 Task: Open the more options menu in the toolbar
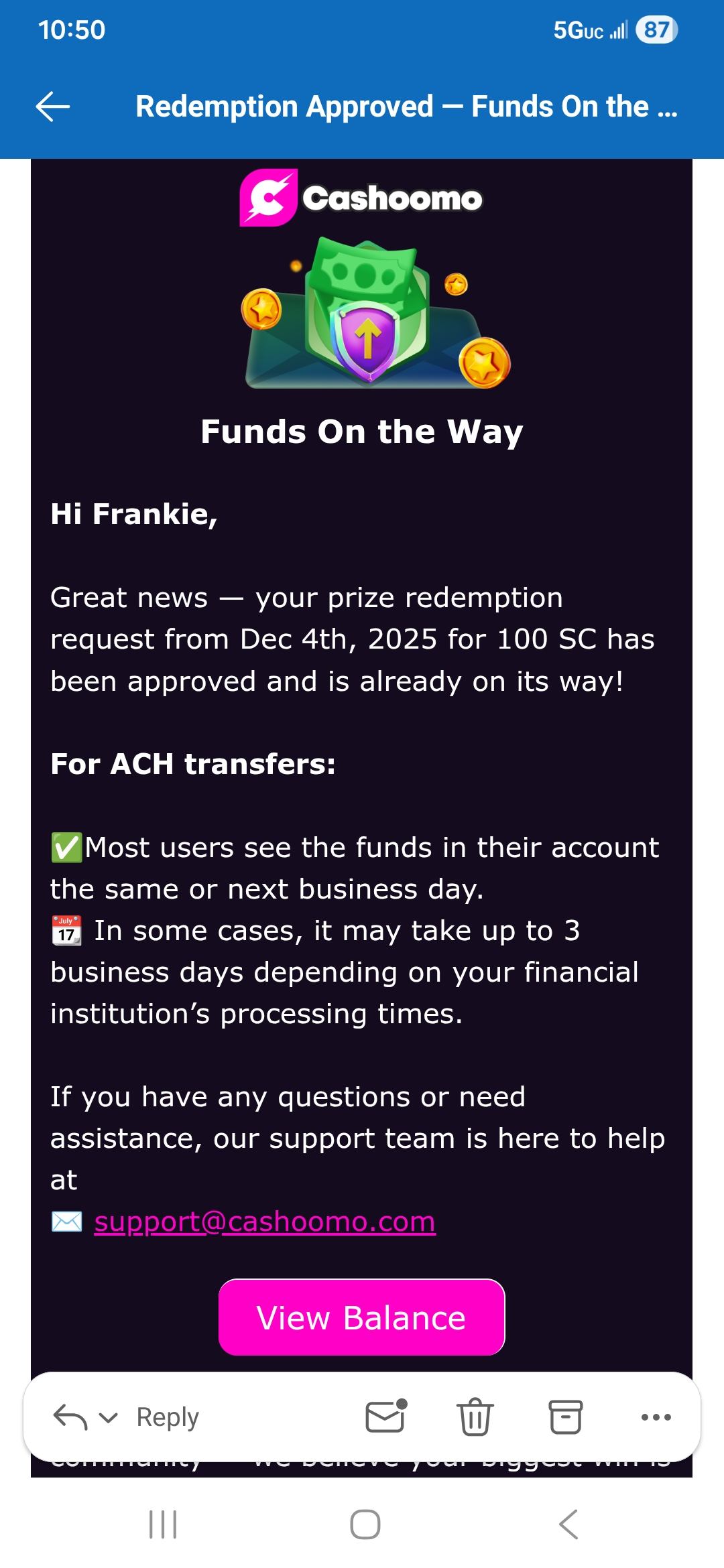coord(656,1417)
